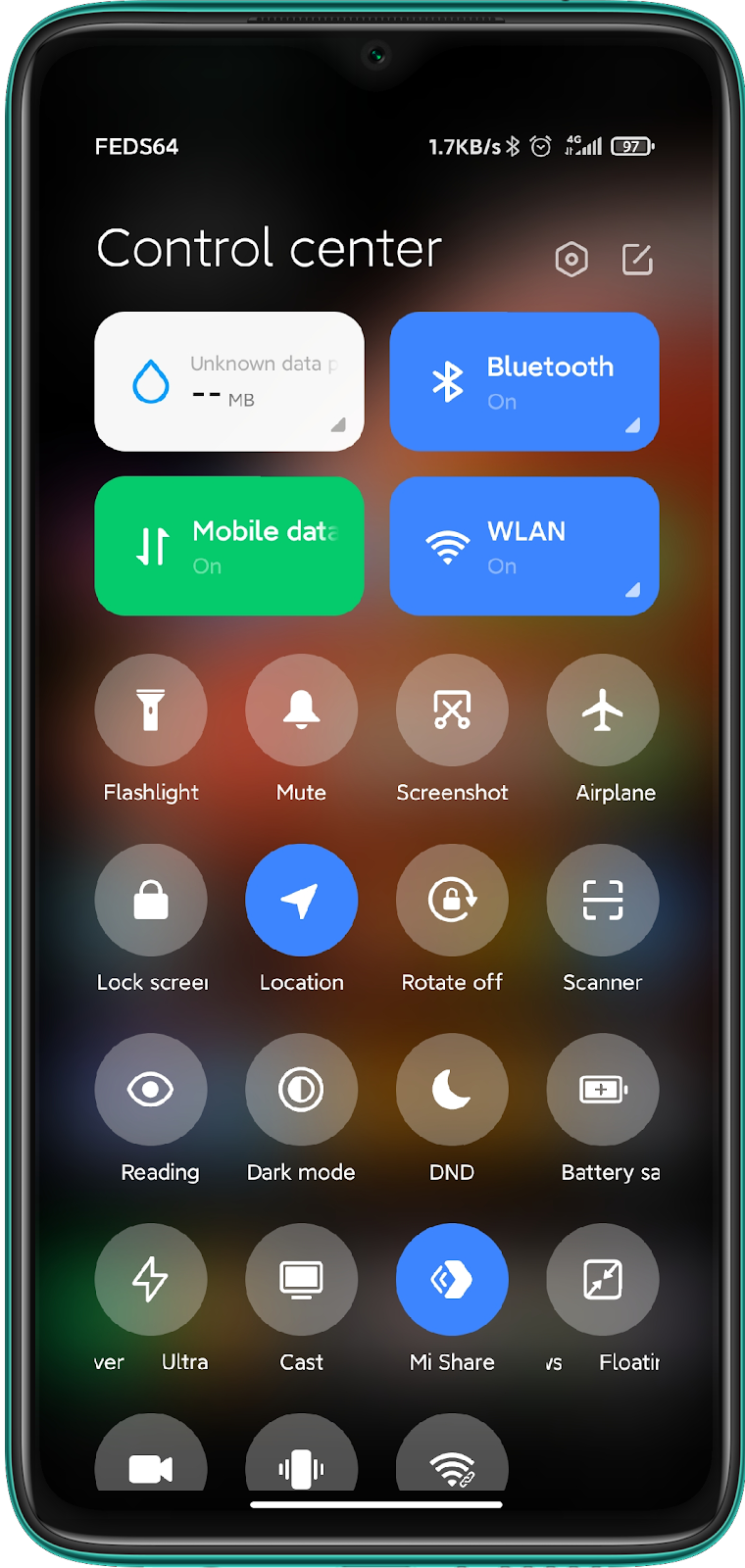Image resolution: width=745 pixels, height=1568 pixels.
Task: Enable Mute mode
Action: (301, 710)
